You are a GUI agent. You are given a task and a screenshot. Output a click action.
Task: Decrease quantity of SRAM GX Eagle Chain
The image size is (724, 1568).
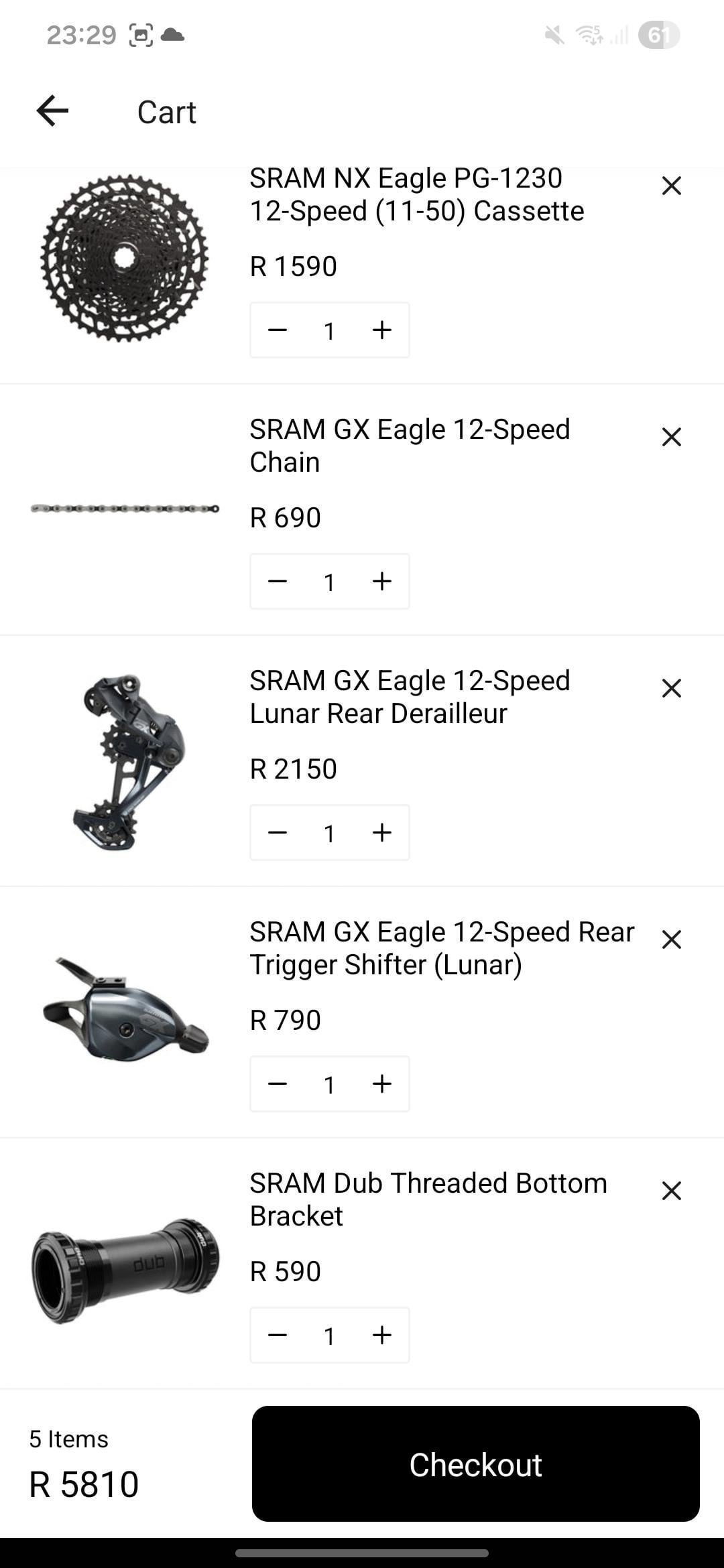(278, 581)
